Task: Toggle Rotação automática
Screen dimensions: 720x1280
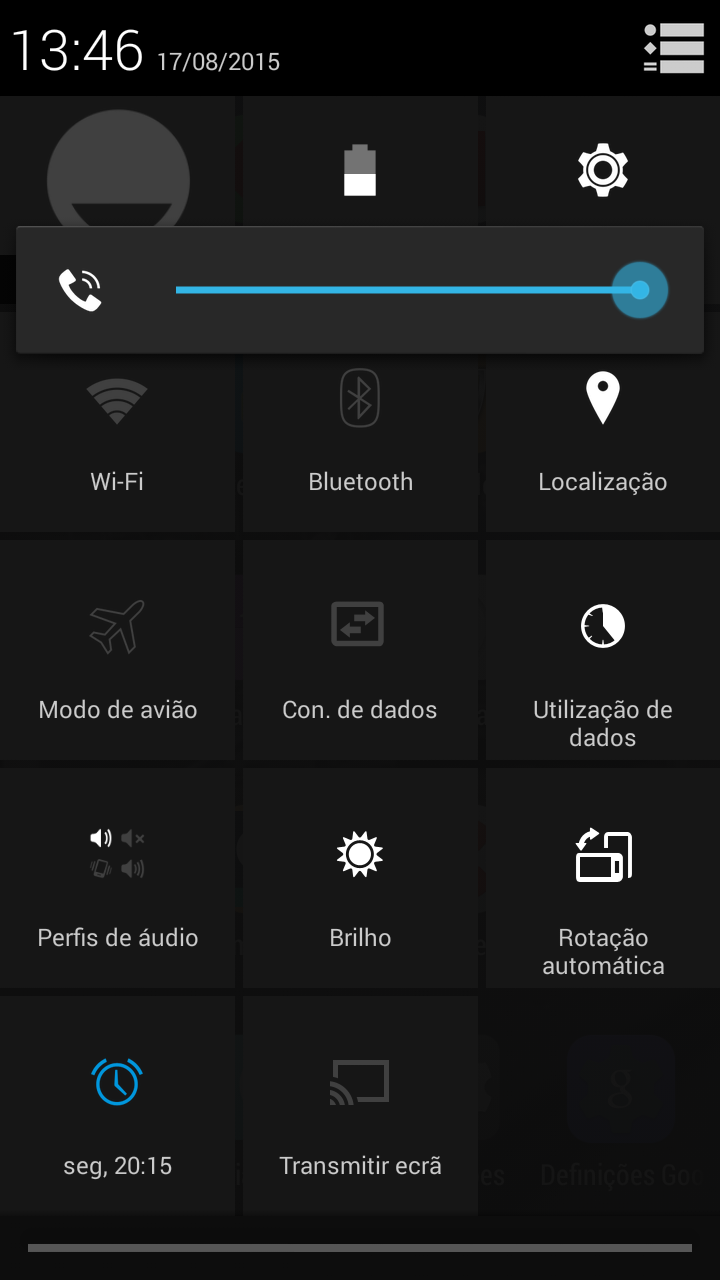Action: 602,878
